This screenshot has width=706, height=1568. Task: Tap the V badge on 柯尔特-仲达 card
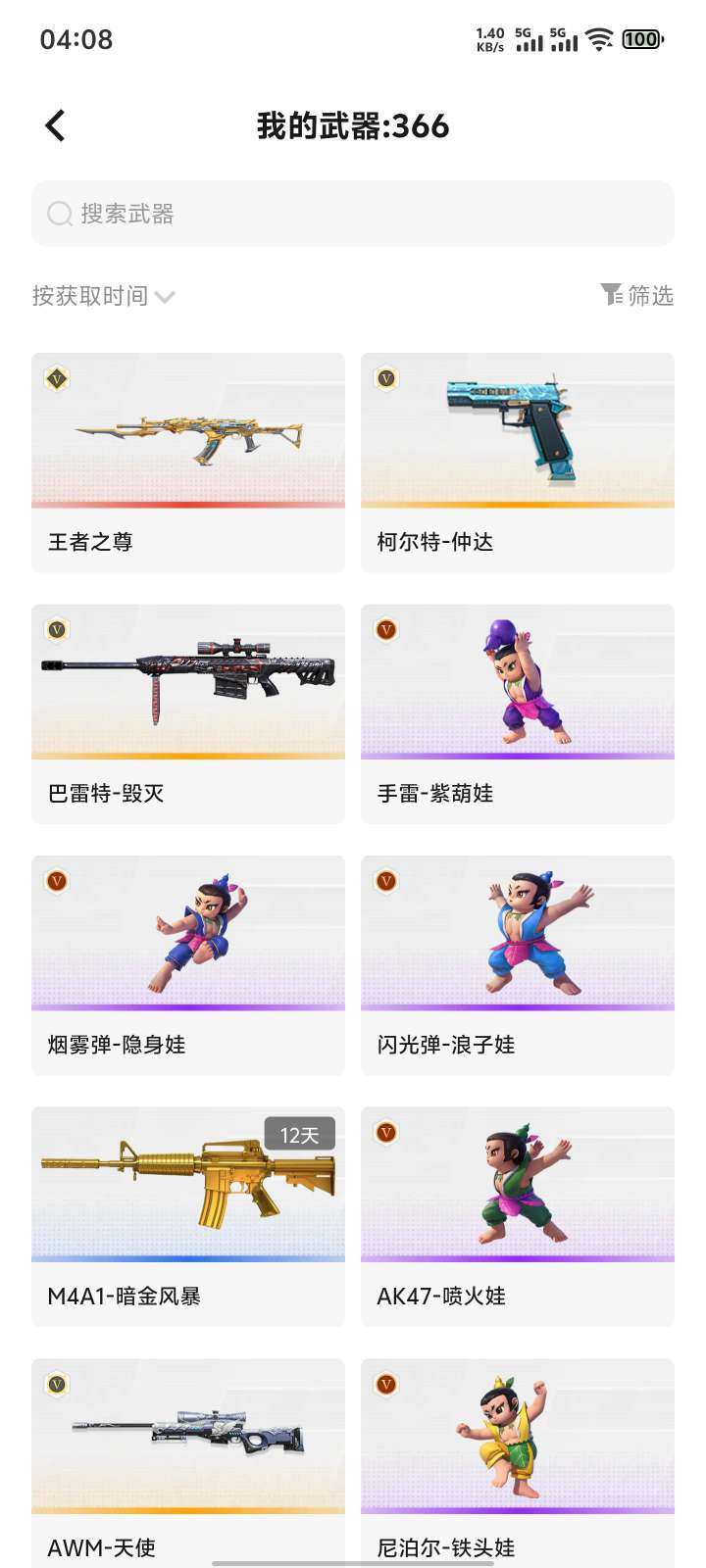(384, 377)
